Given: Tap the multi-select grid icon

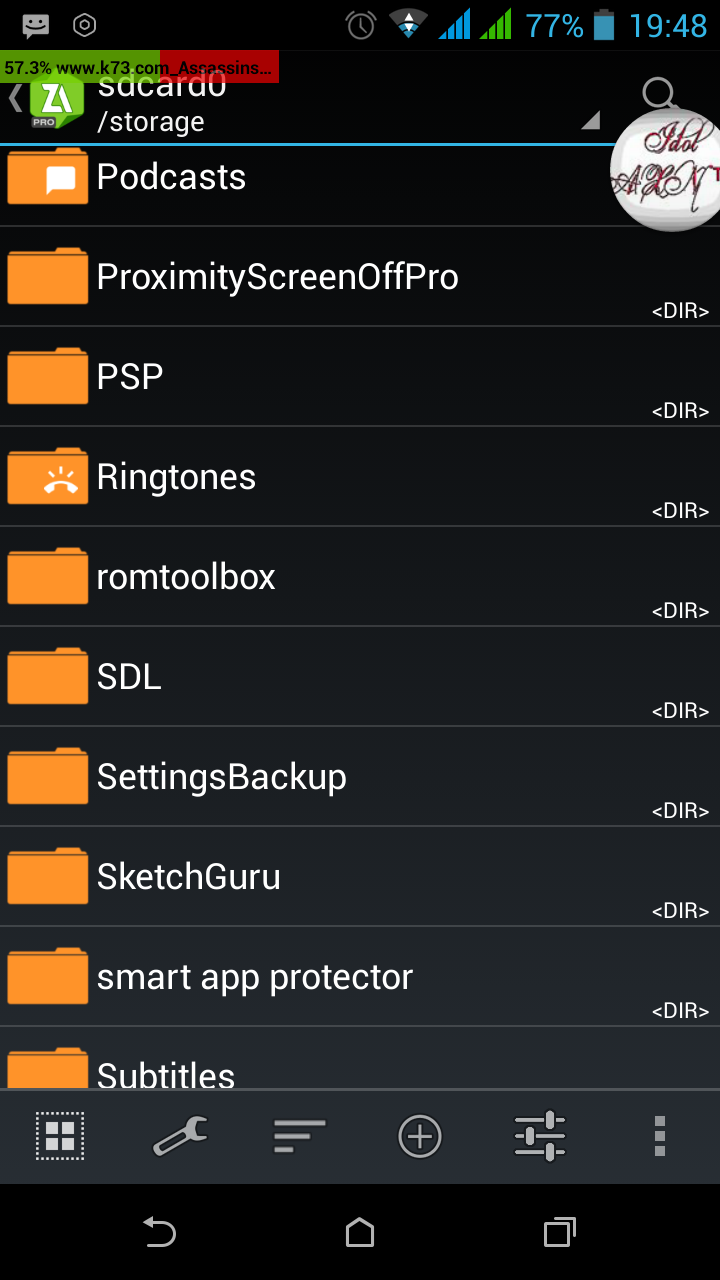Looking at the screenshot, I should point(60,1136).
